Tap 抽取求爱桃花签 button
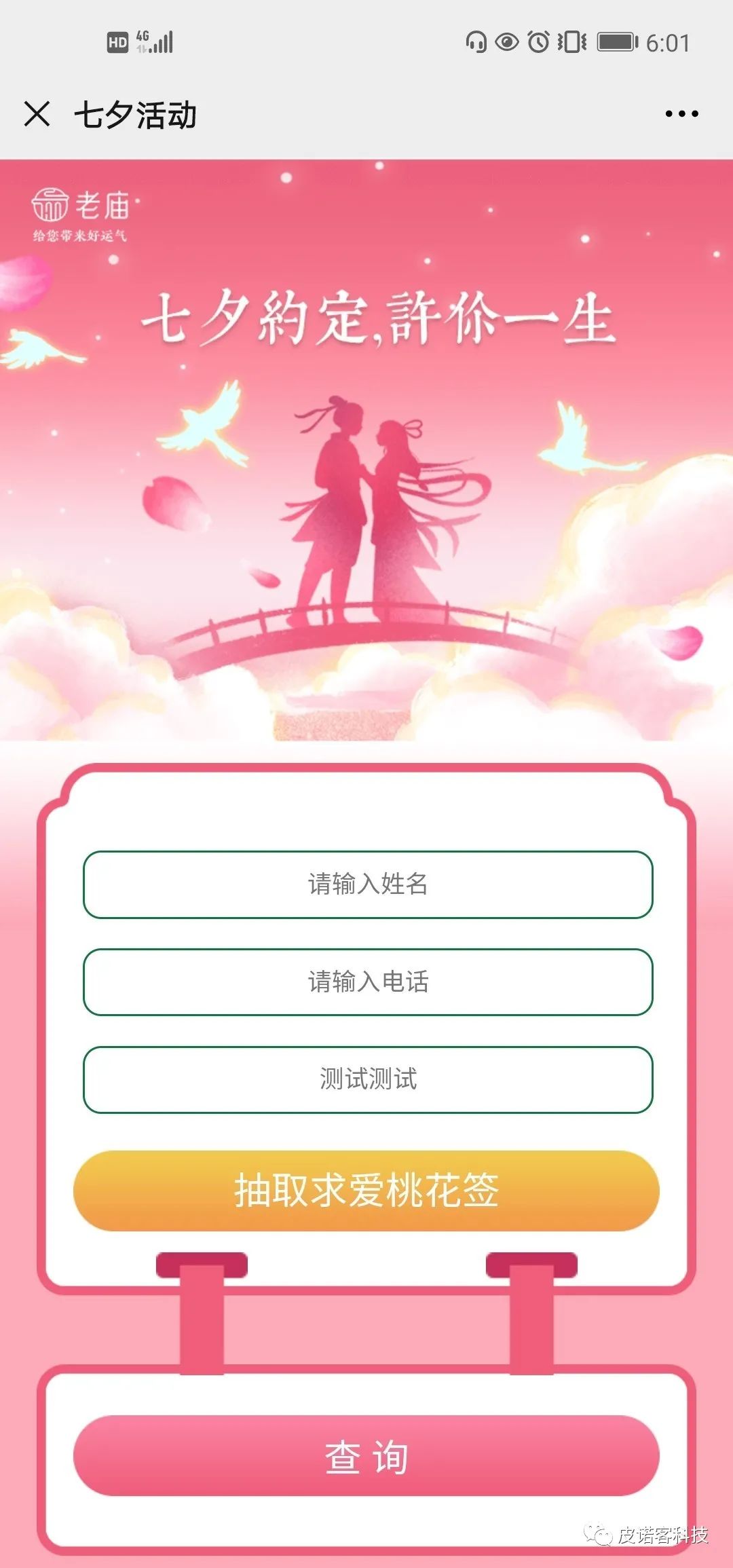Screen dimensions: 733x1568 pyautogui.click(x=366, y=1191)
